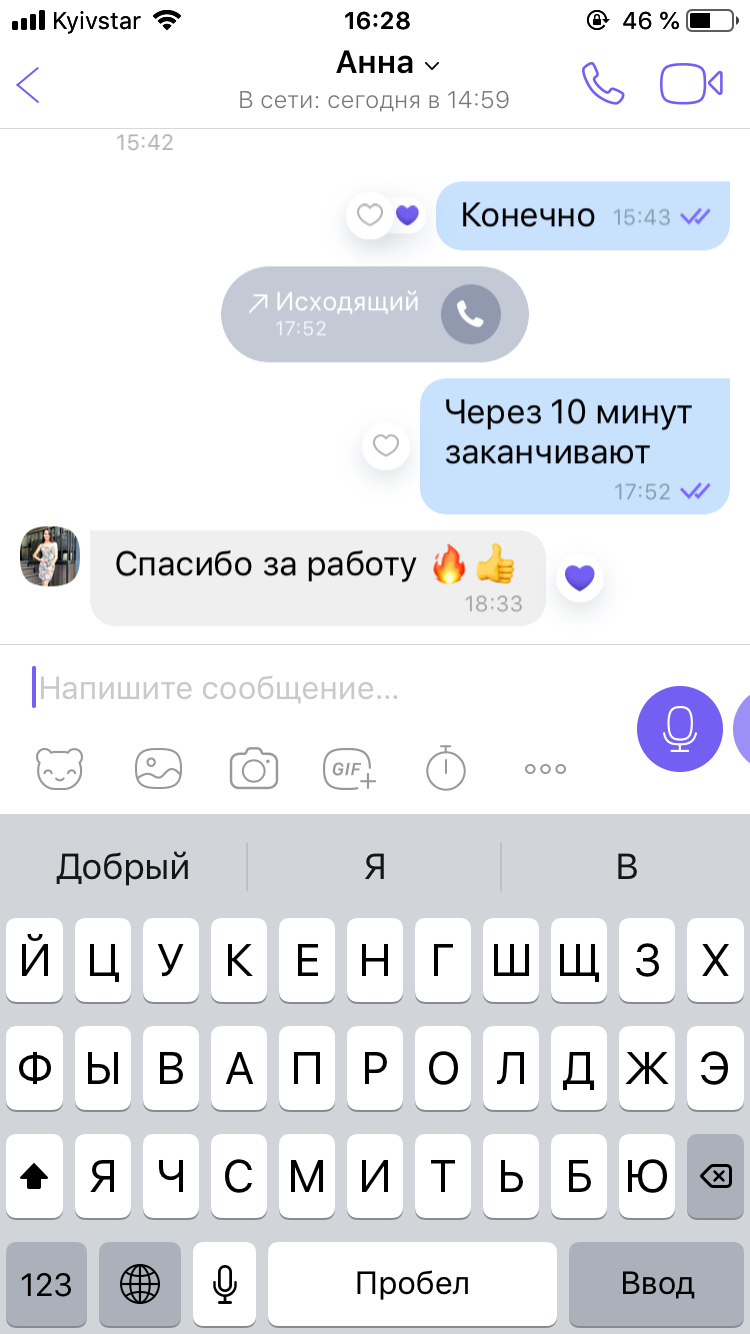Go back to the chat list
The image size is (750, 1334).
click(29, 85)
